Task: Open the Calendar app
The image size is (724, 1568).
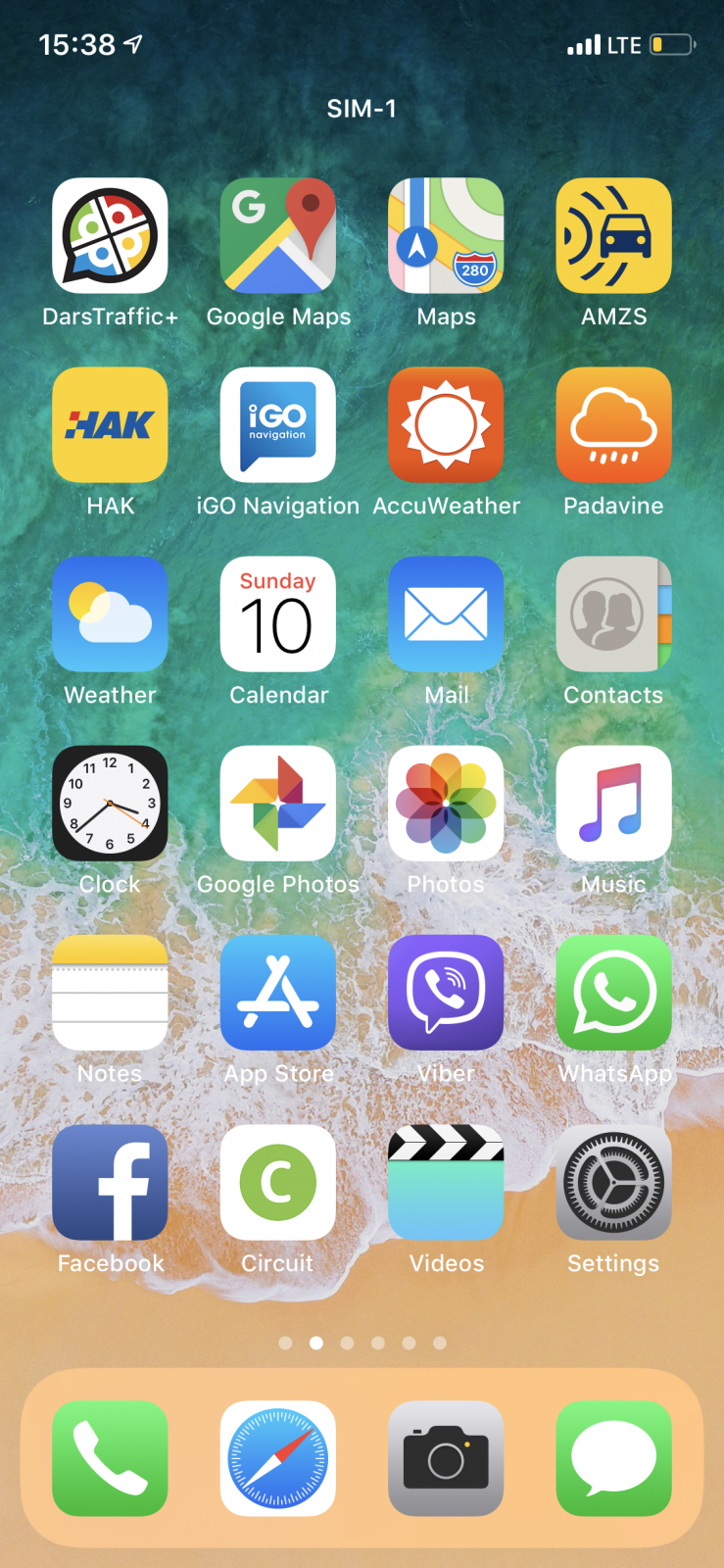Action: [278, 613]
